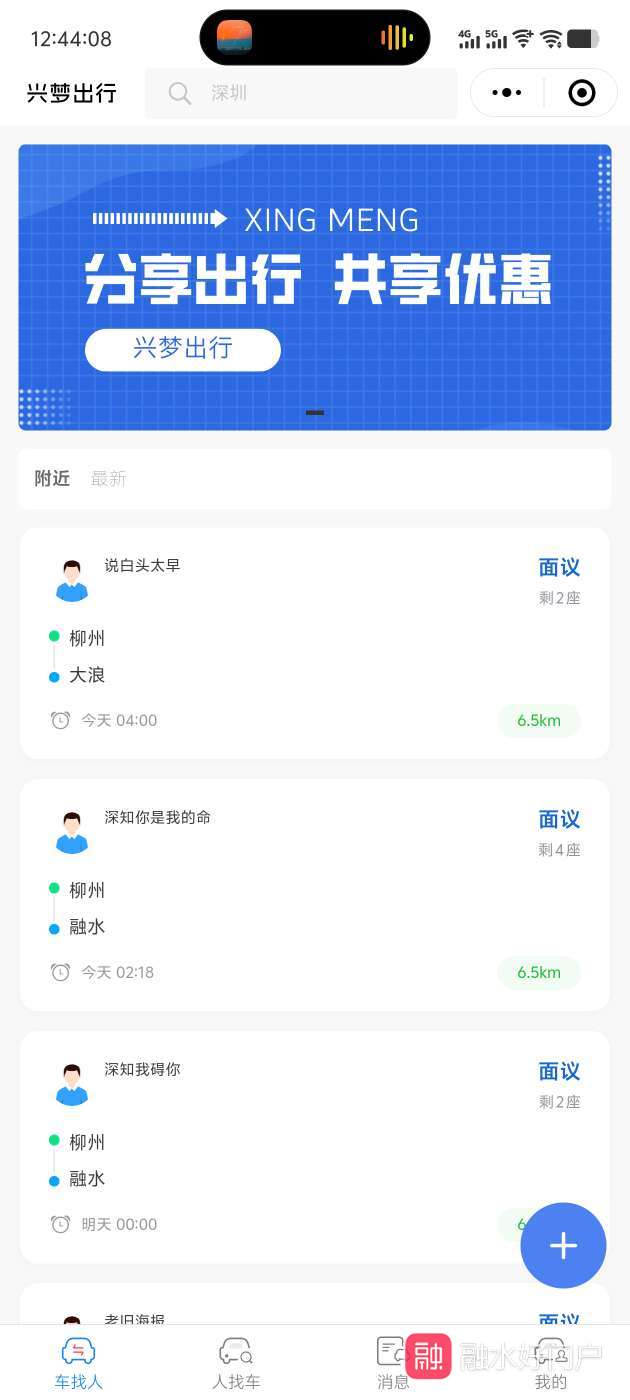Open the 我的 profile tab
The width and height of the screenshot is (630, 1400).
(x=551, y=1364)
